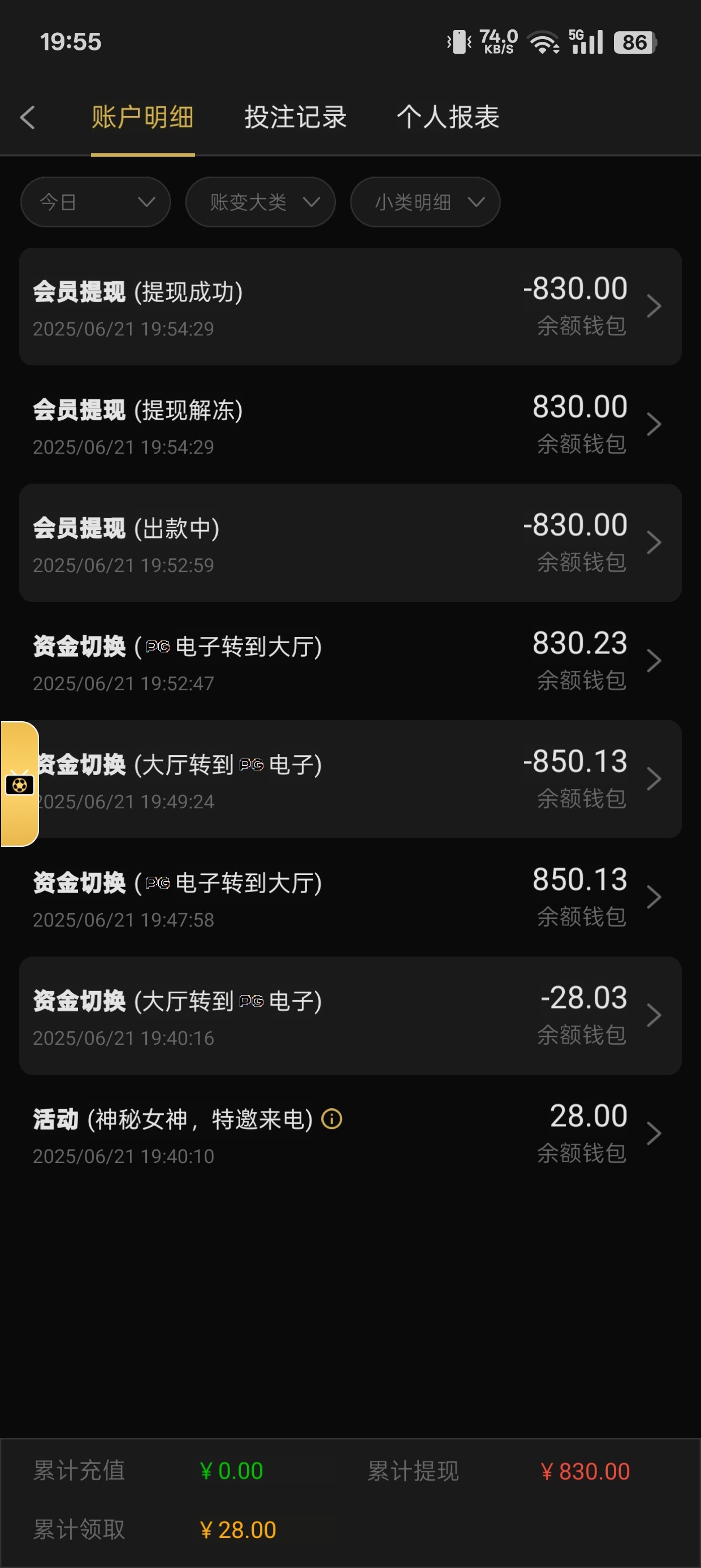Open the -28.03 大厅转到电子 transfer record
The height and width of the screenshot is (1568, 701).
tap(350, 1015)
